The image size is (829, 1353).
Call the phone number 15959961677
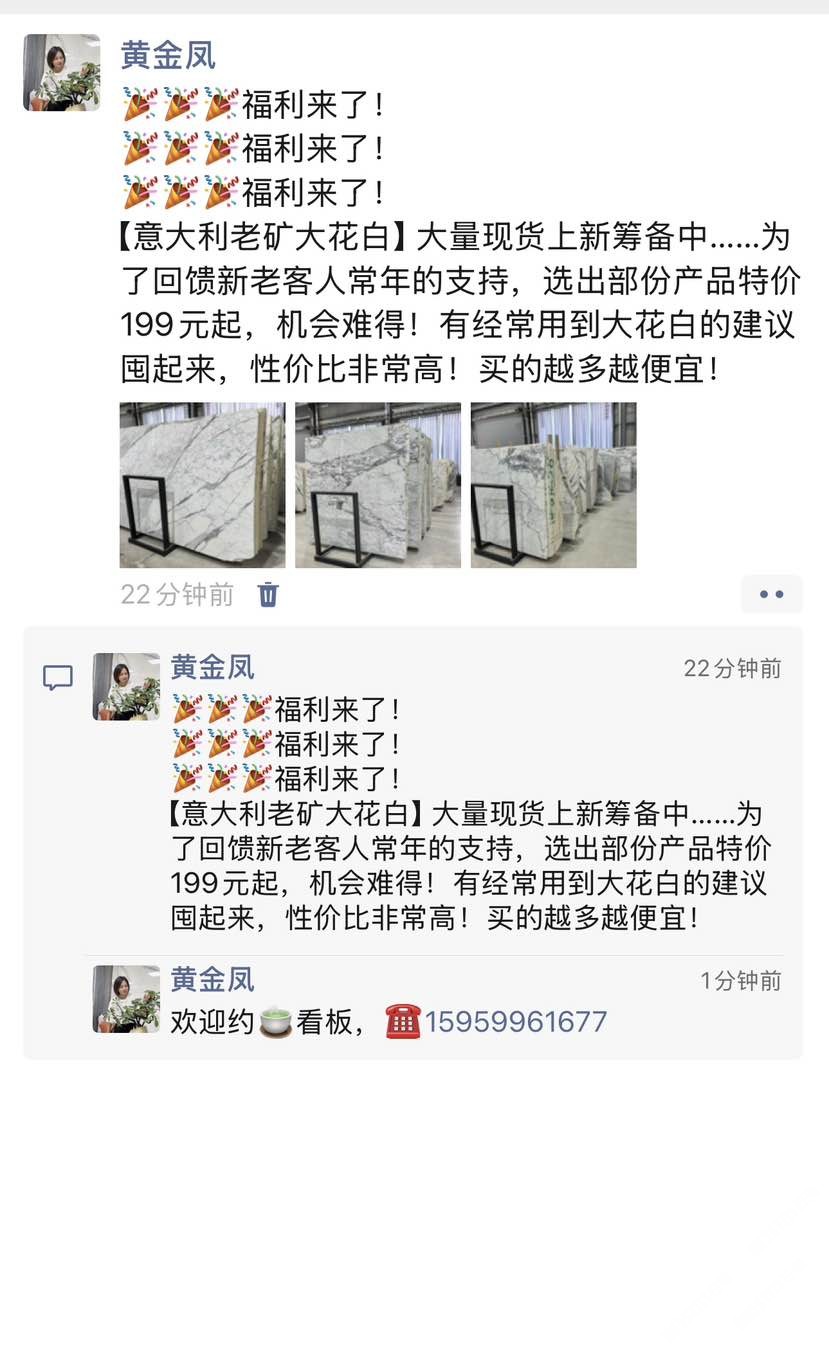(x=515, y=1022)
